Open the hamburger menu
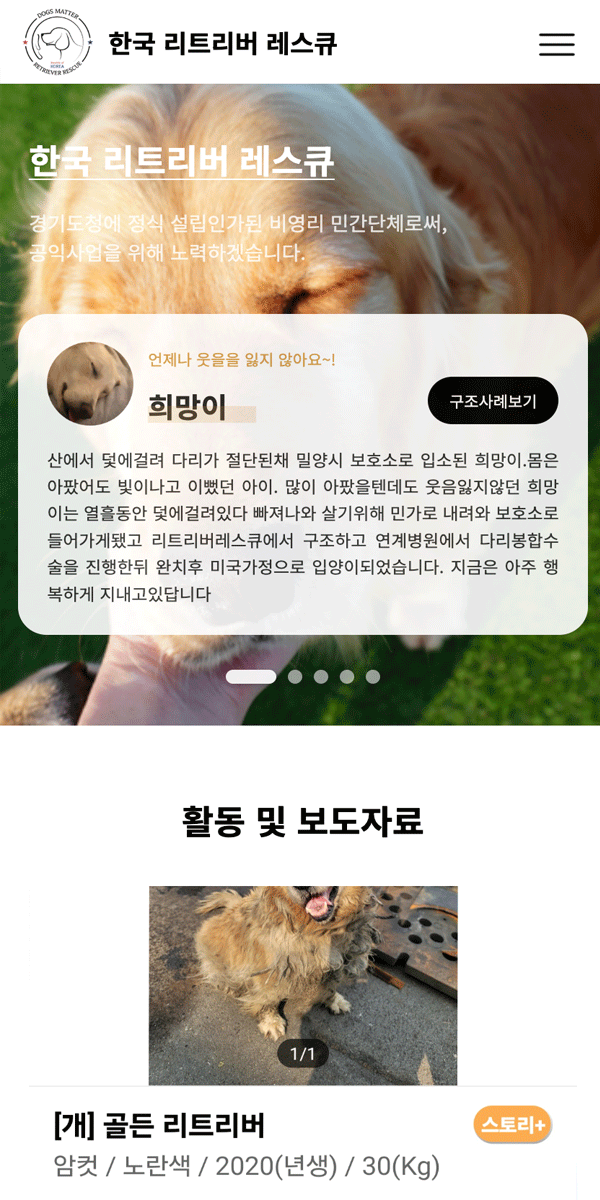 coord(556,44)
